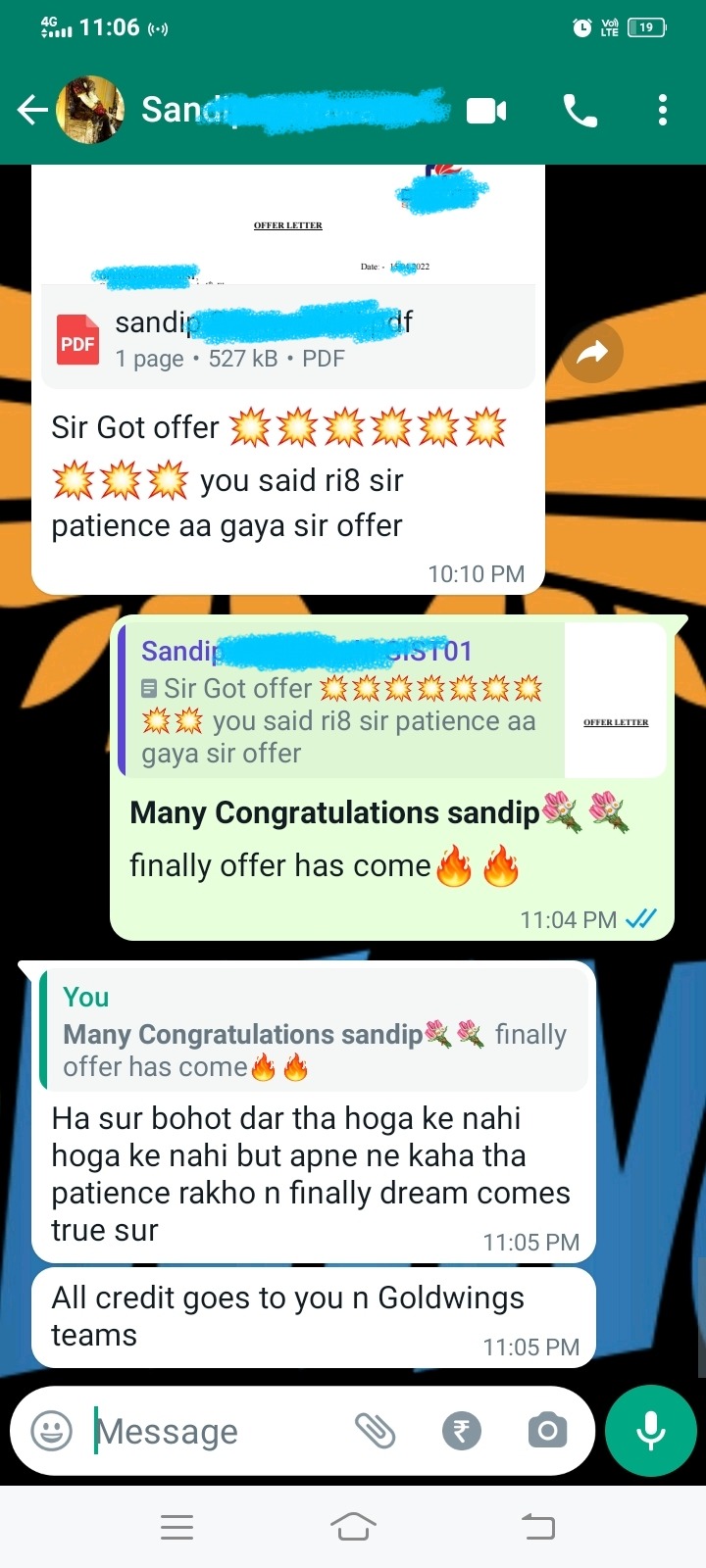Forward the PDF with the arrow button

[592, 352]
